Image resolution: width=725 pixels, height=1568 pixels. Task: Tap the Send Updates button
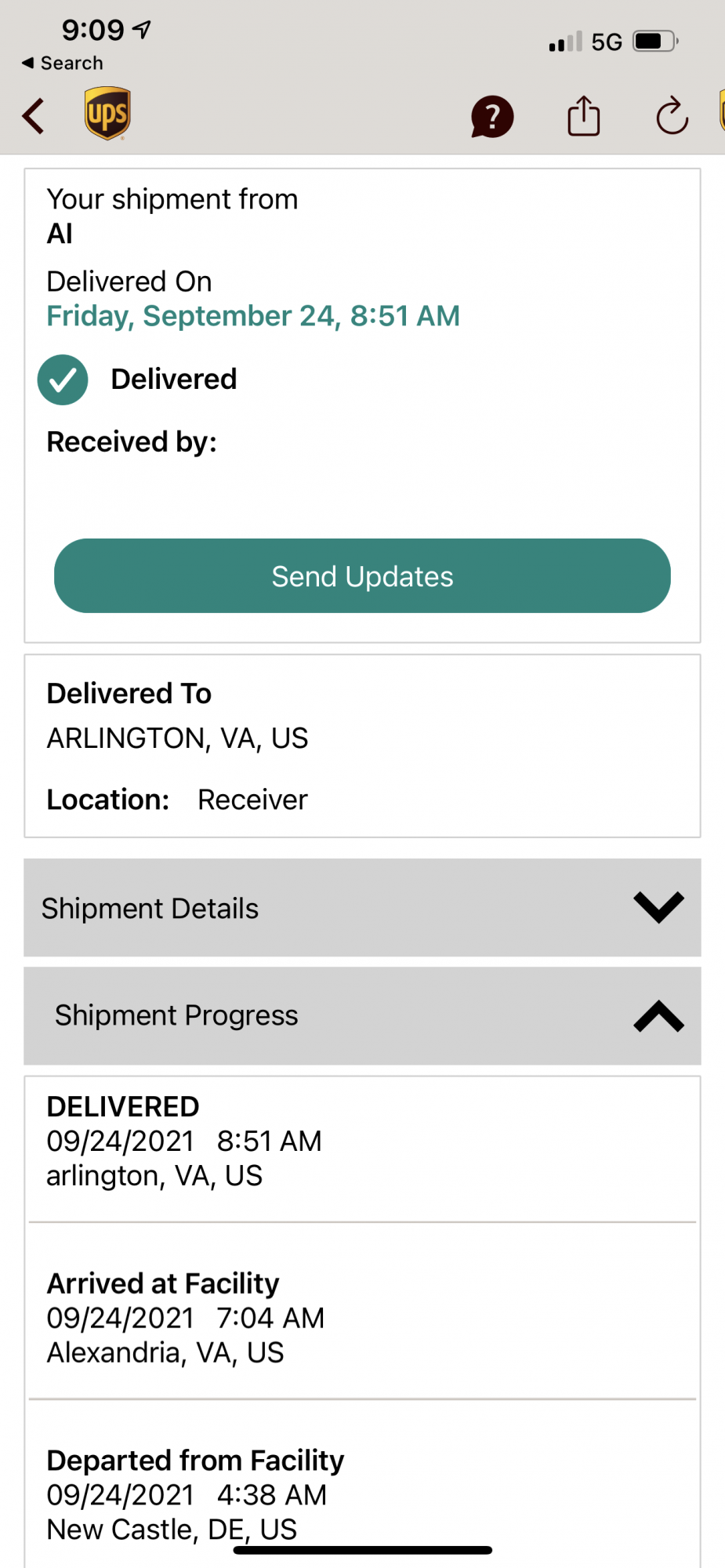click(362, 576)
